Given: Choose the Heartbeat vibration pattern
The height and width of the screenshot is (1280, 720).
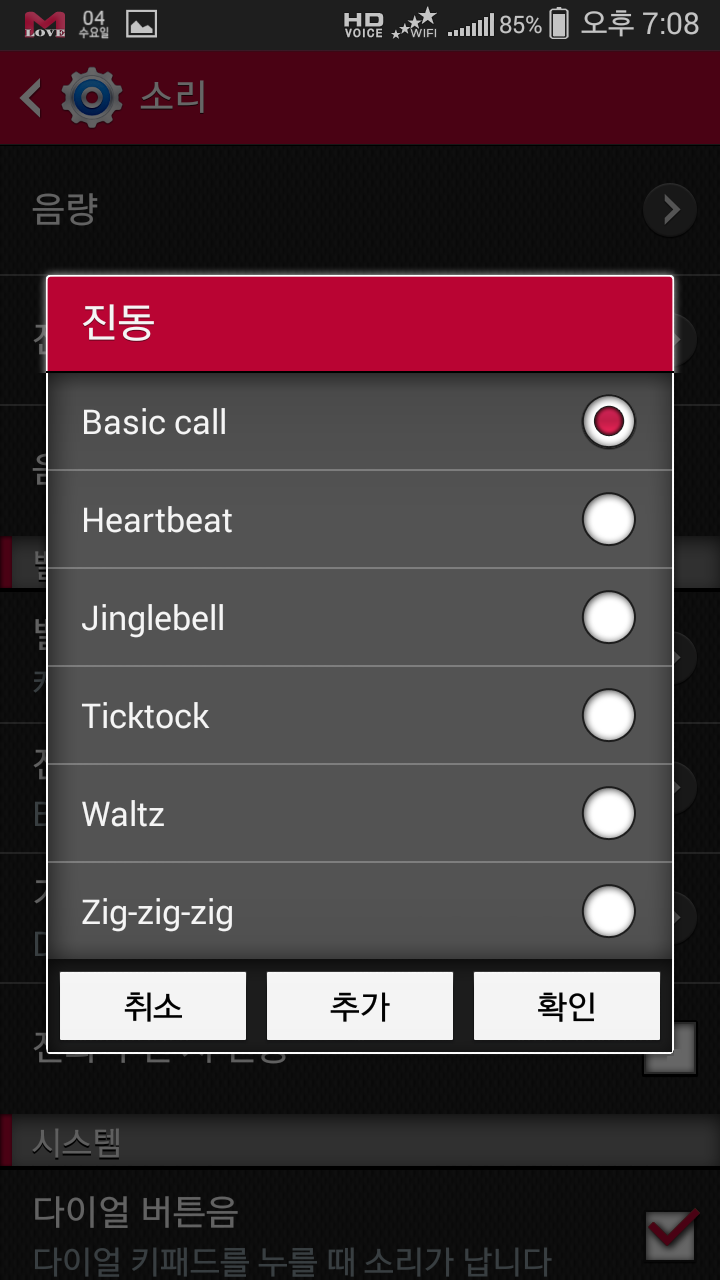Looking at the screenshot, I should pyautogui.click(x=360, y=520).
